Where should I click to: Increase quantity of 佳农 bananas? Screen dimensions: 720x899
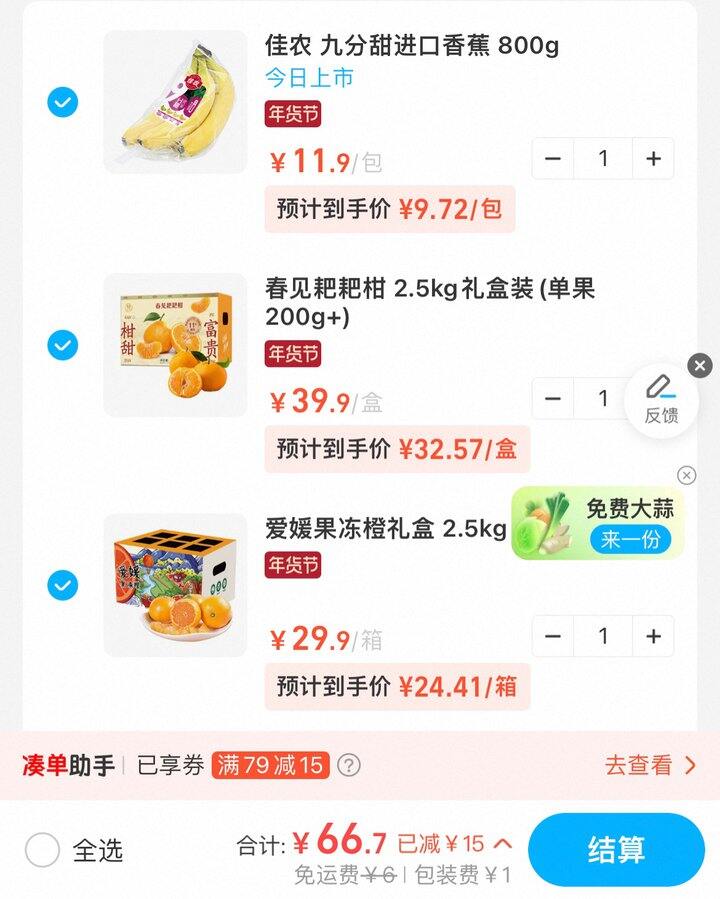tap(653, 159)
